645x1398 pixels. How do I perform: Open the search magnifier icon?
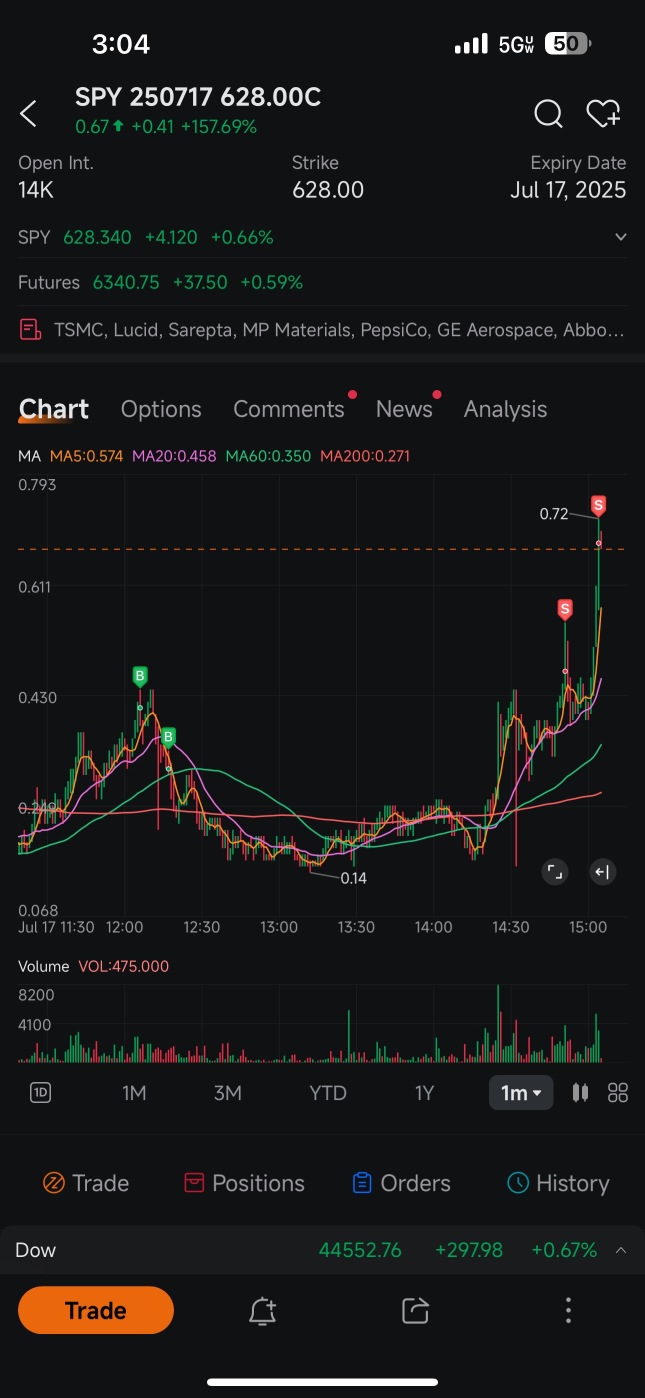[548, 114]
